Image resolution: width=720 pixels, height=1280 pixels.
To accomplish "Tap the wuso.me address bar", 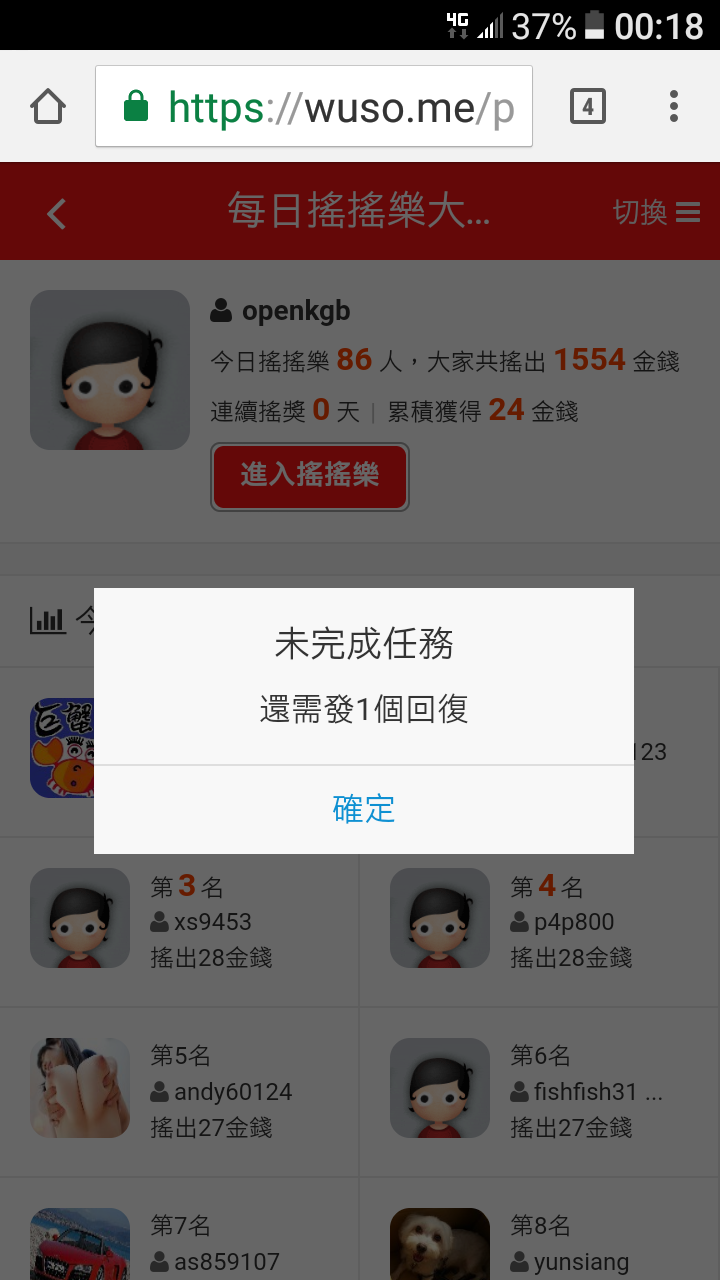I will coord(313,106).
